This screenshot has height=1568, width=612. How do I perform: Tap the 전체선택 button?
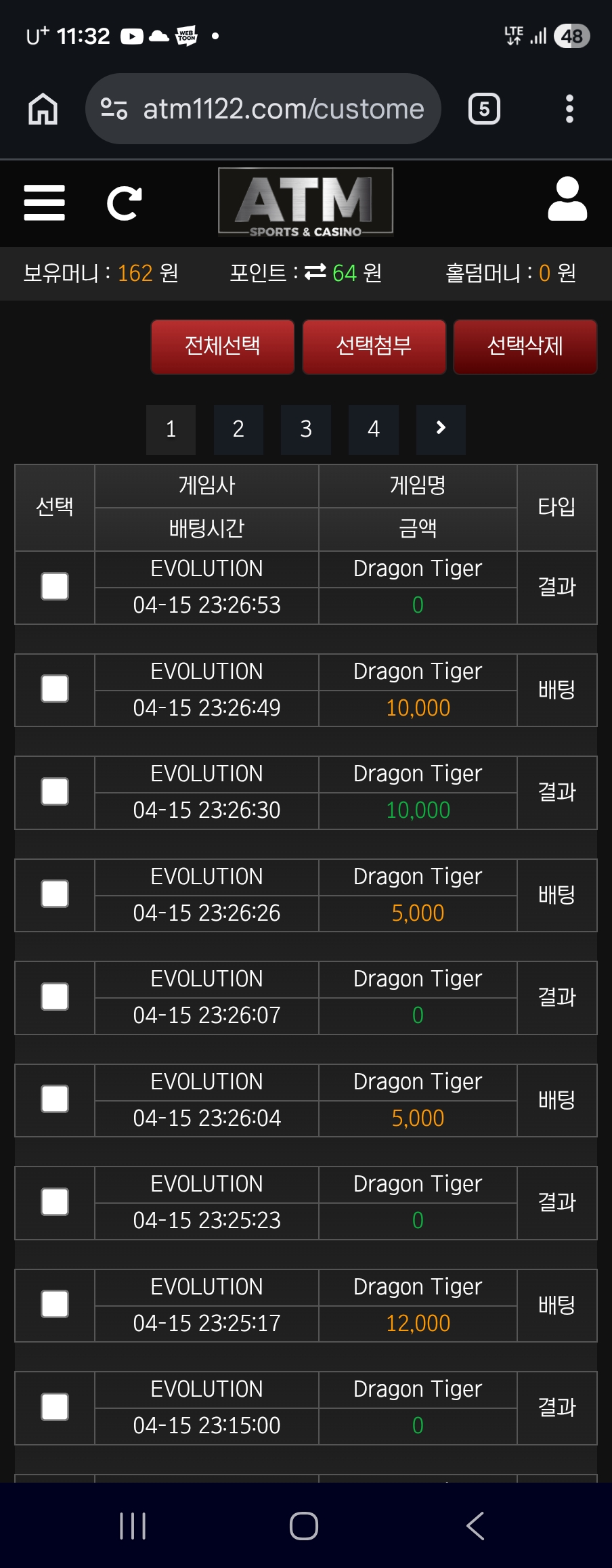pos(223,347)
